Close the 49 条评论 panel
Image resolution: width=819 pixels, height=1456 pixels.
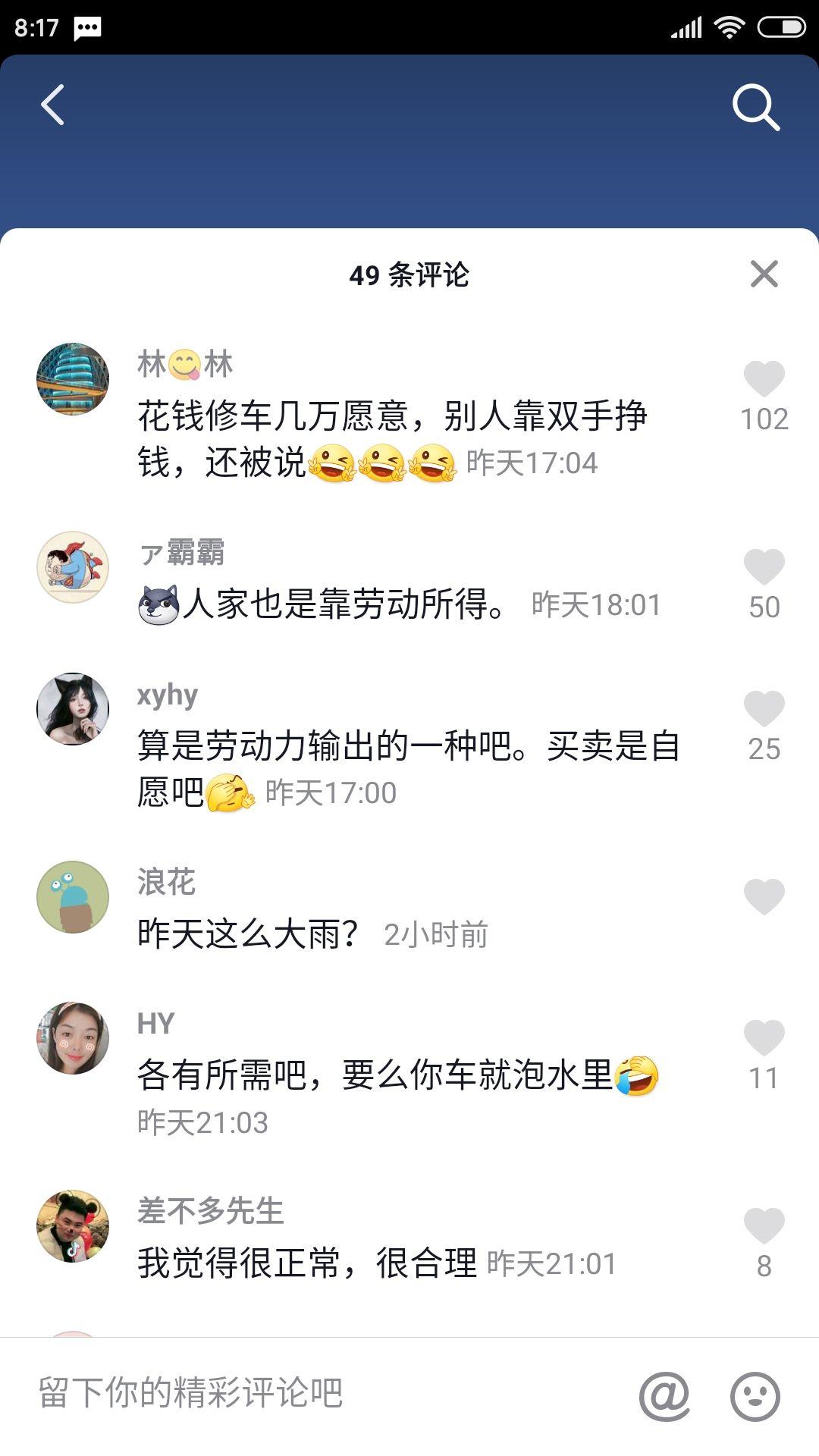764,274
